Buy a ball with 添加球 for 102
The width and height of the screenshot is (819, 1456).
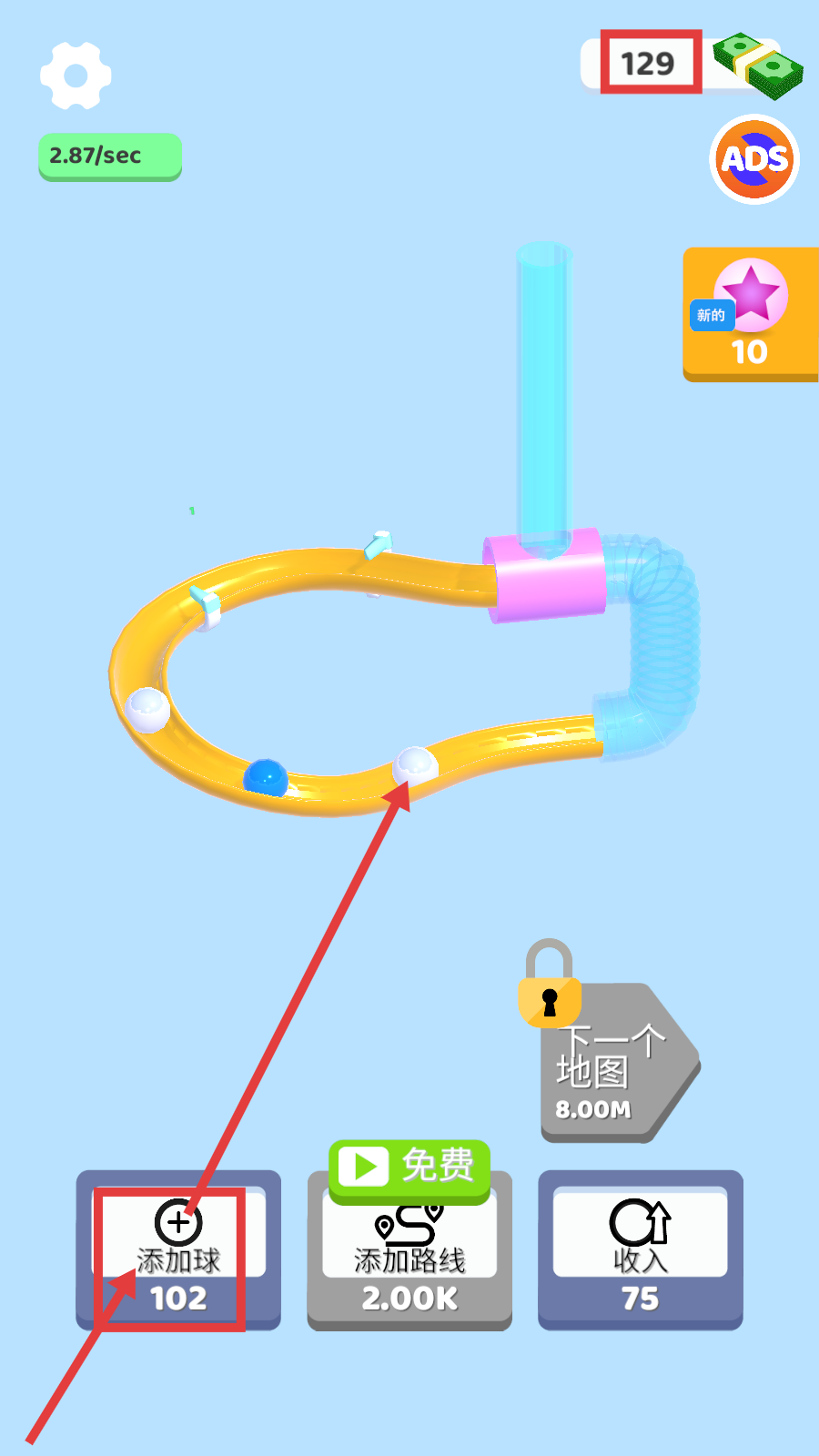[178, 1251]
